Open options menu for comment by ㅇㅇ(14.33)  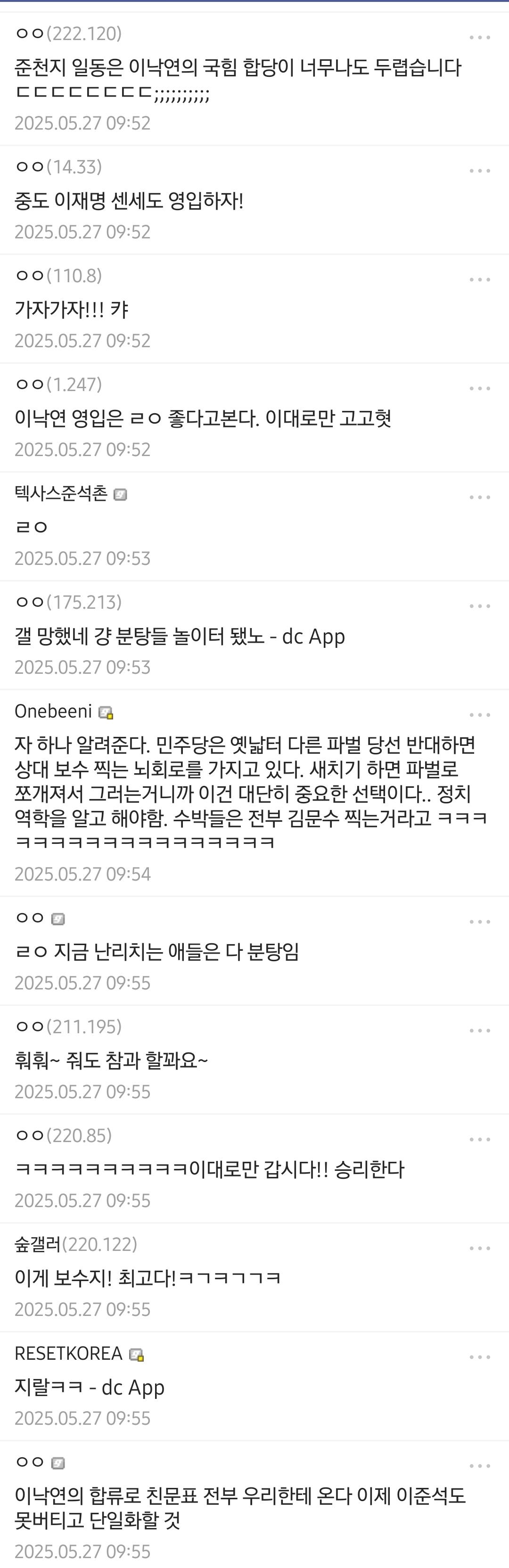pos(479,171)
